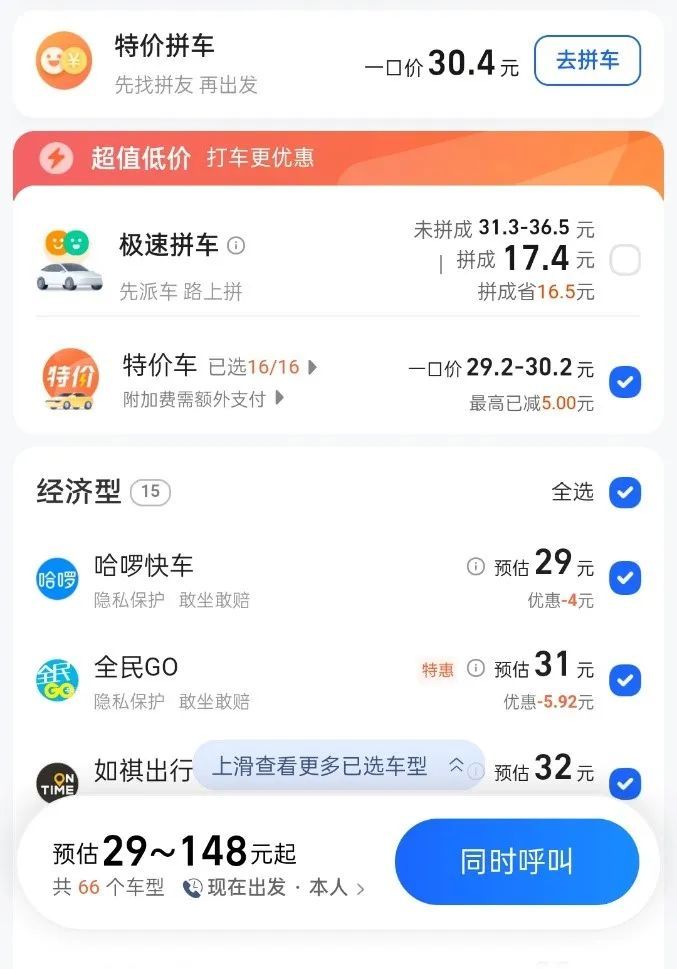Open 附加费需额外支付 details

coord(203,399)
